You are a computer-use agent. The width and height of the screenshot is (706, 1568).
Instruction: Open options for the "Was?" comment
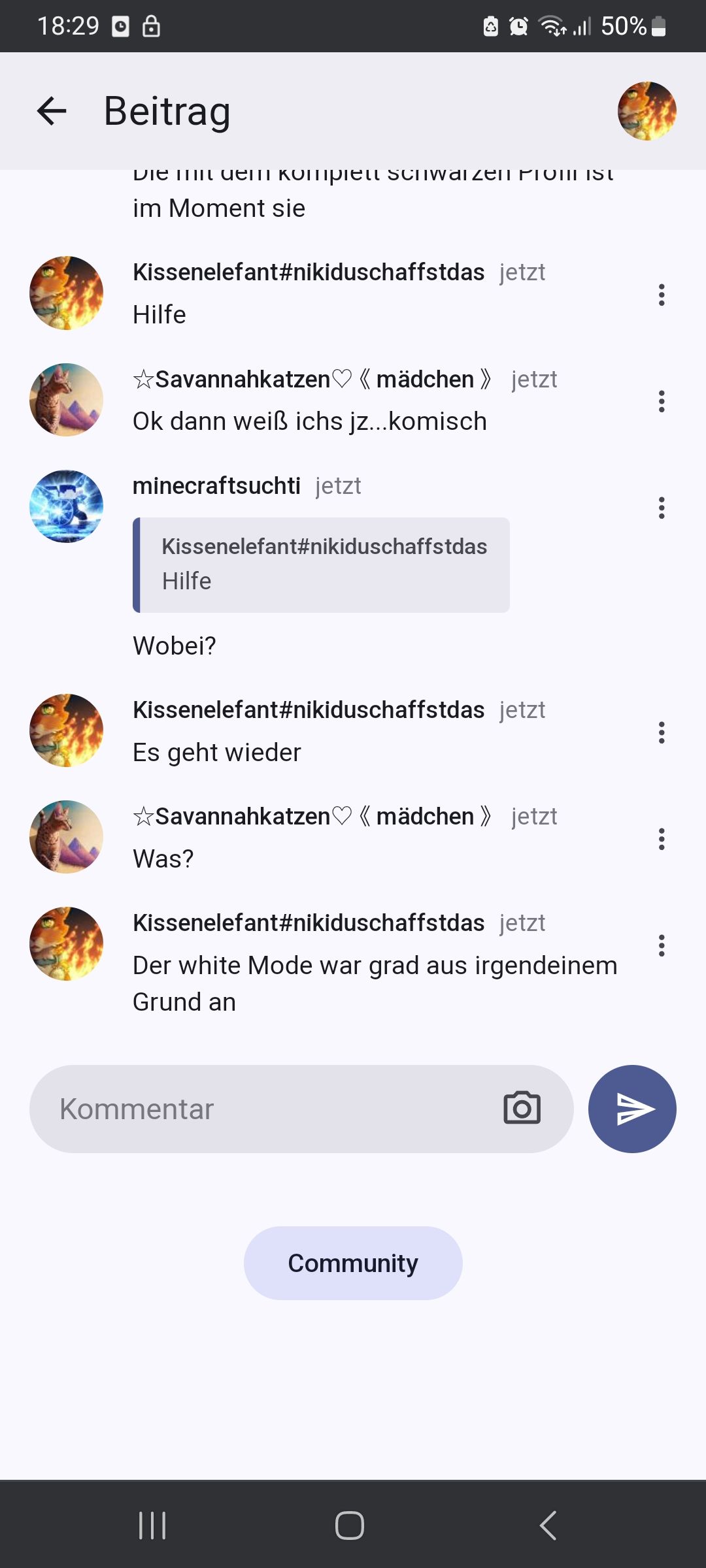click(x=662, y=839)
